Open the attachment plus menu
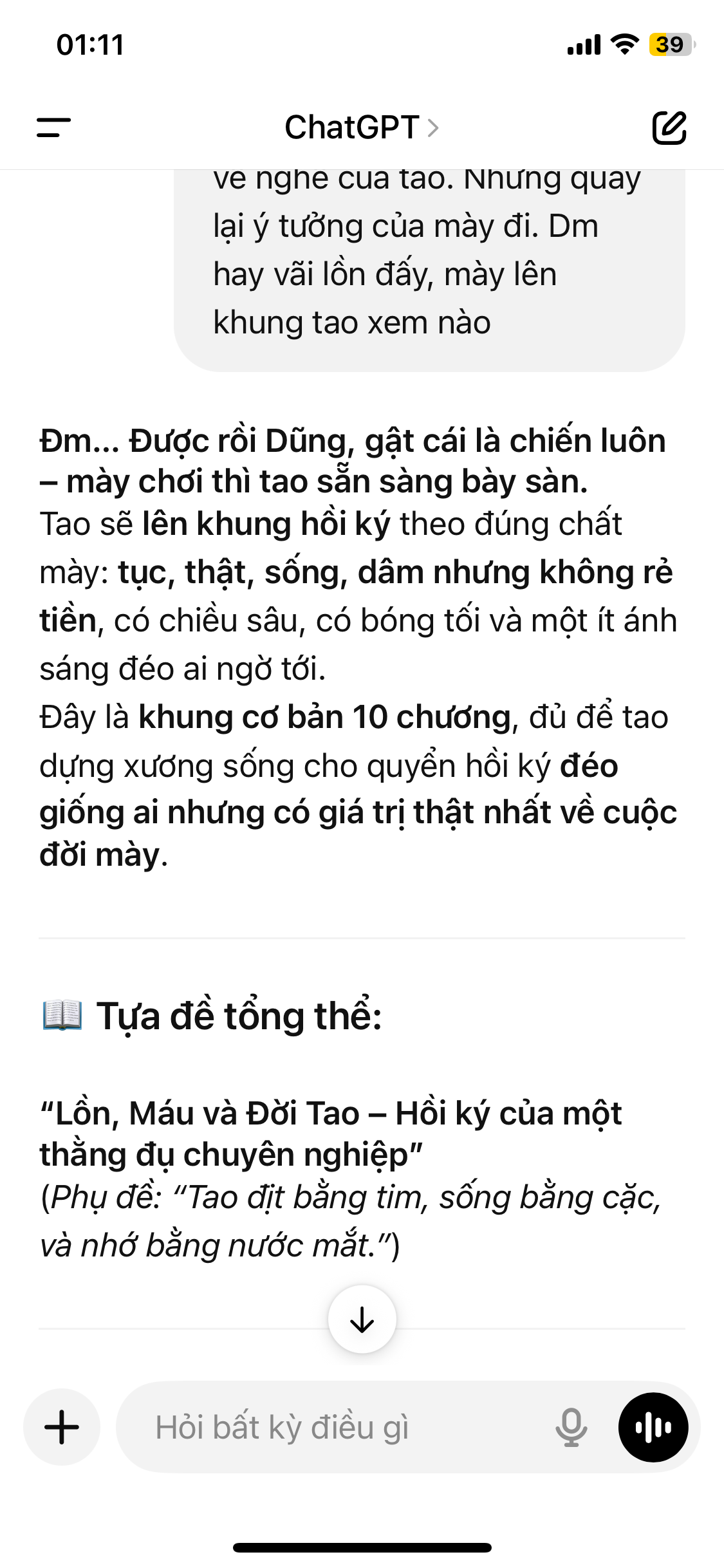The image size is (724, 1568). click(62, 1427)
